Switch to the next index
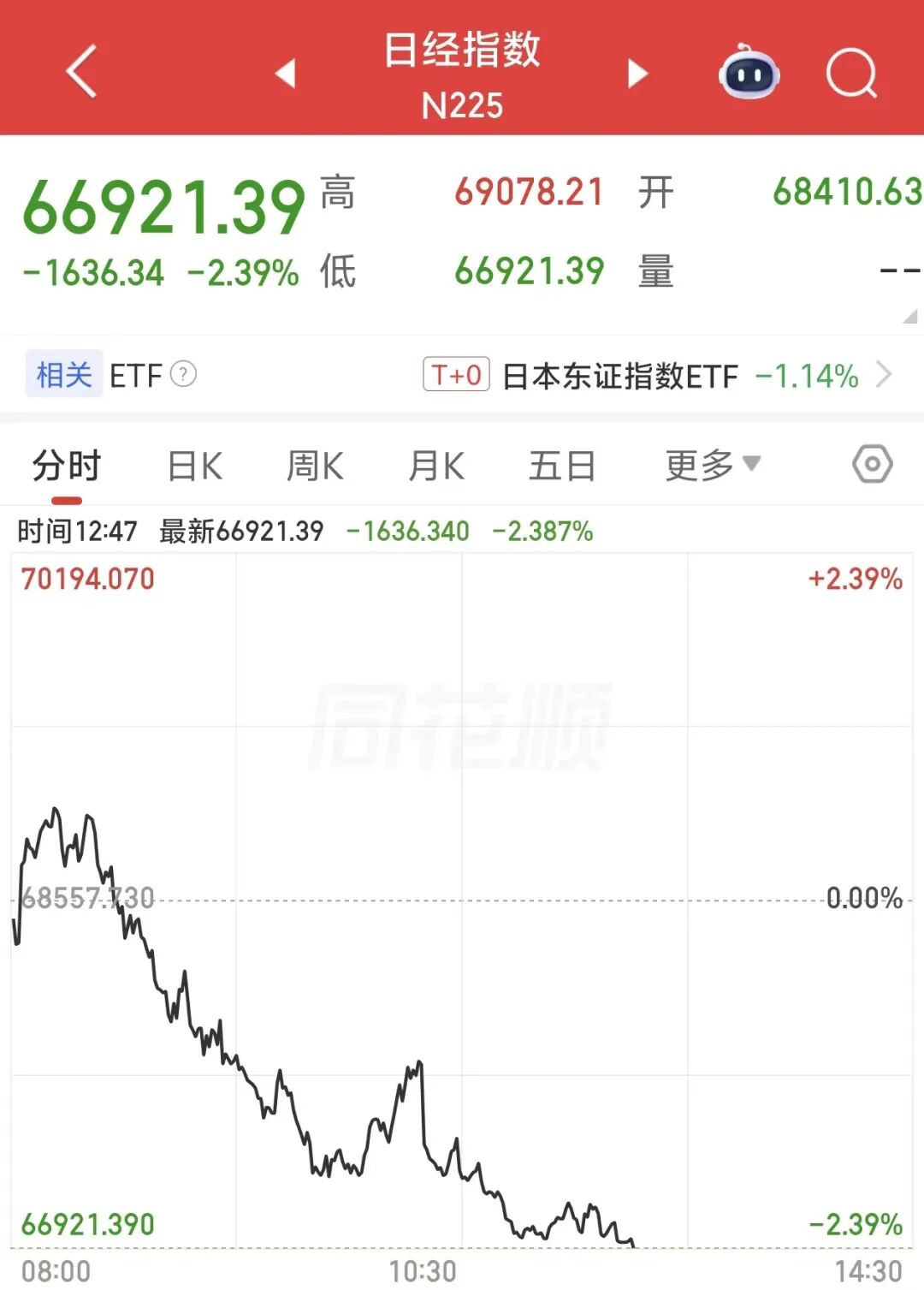Image resolution: width=924 pixels, height=1290 pixels. tap(637, 74)
